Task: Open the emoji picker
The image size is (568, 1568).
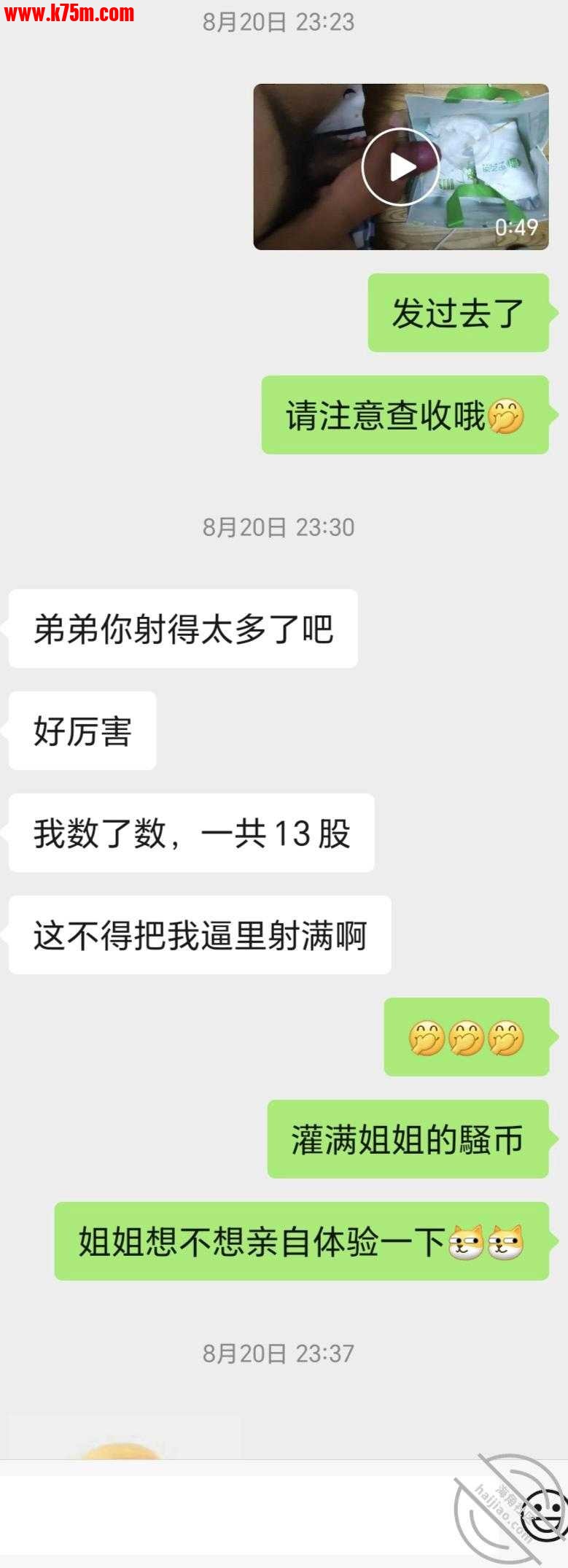Action: [546, 1513]
